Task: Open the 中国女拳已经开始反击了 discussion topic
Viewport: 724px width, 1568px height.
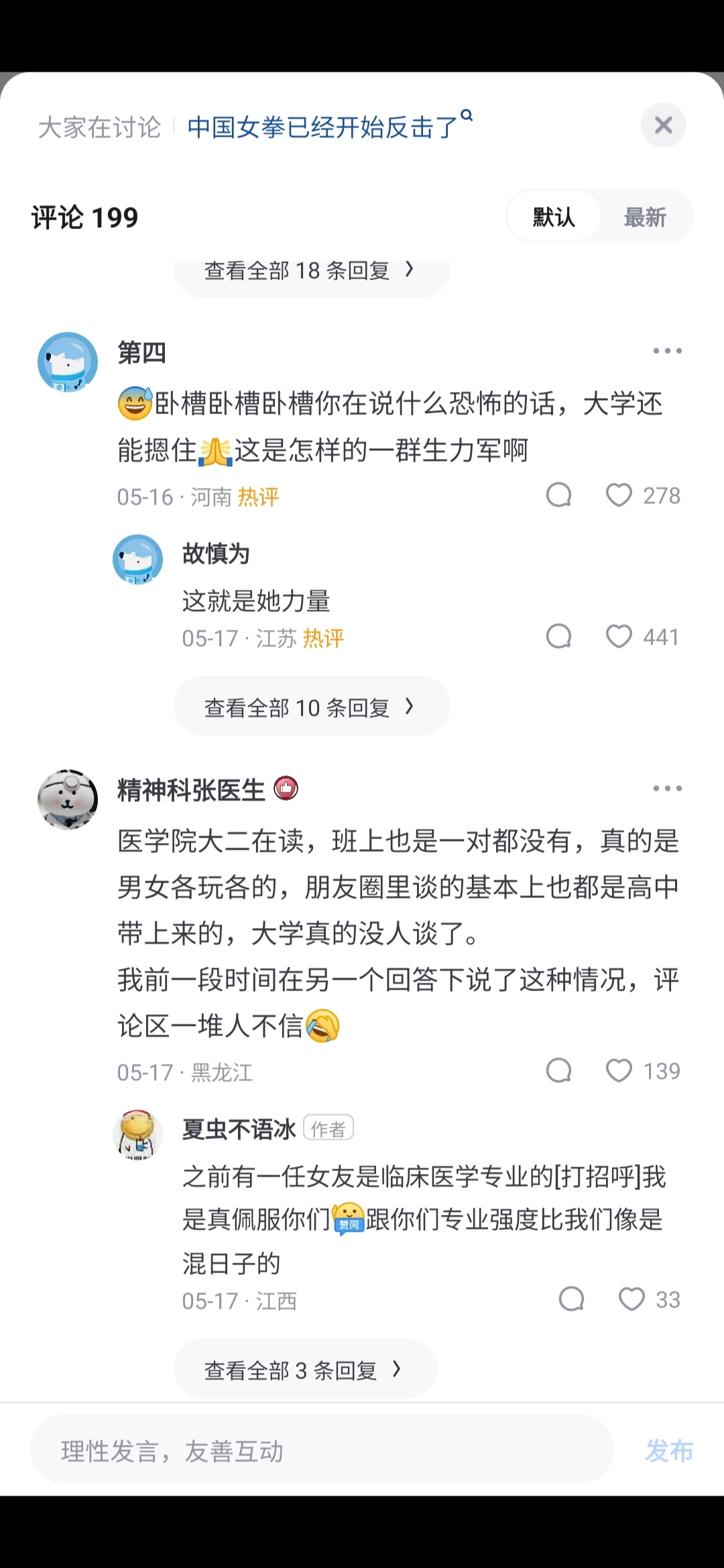Action: coord(329,126)
